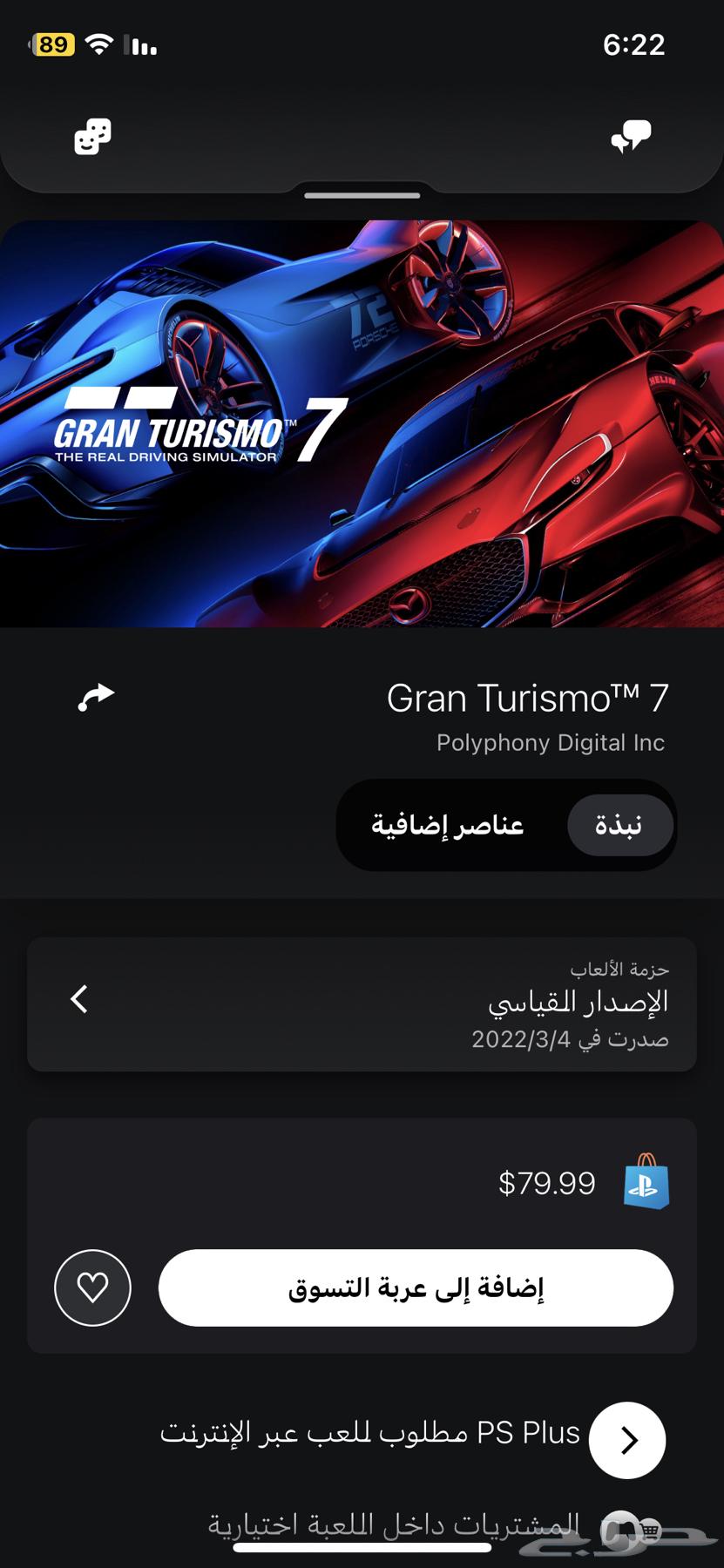
Task: Tap the share arrow icon
Action: click(x=96, y=698)
